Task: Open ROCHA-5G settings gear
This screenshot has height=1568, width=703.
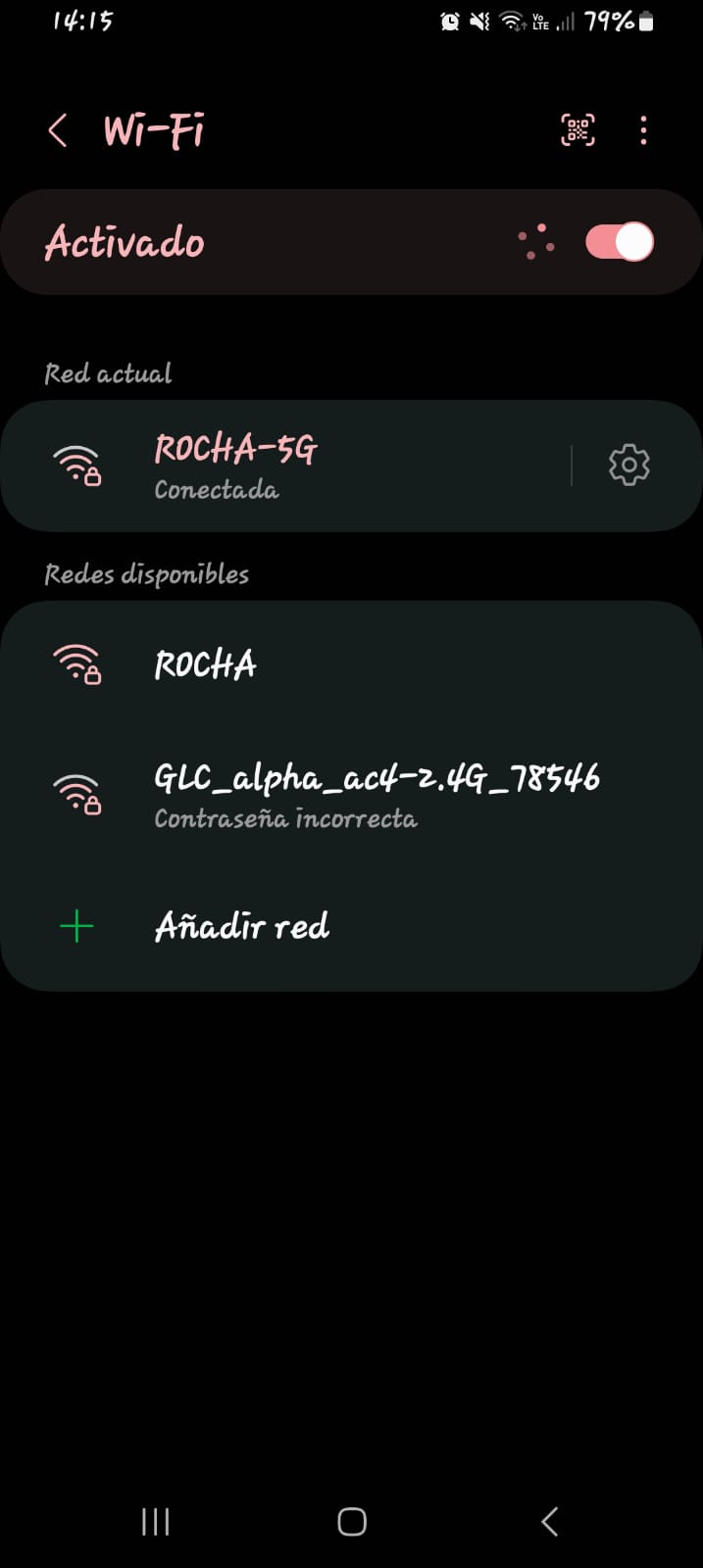Action: pos(628,465)
